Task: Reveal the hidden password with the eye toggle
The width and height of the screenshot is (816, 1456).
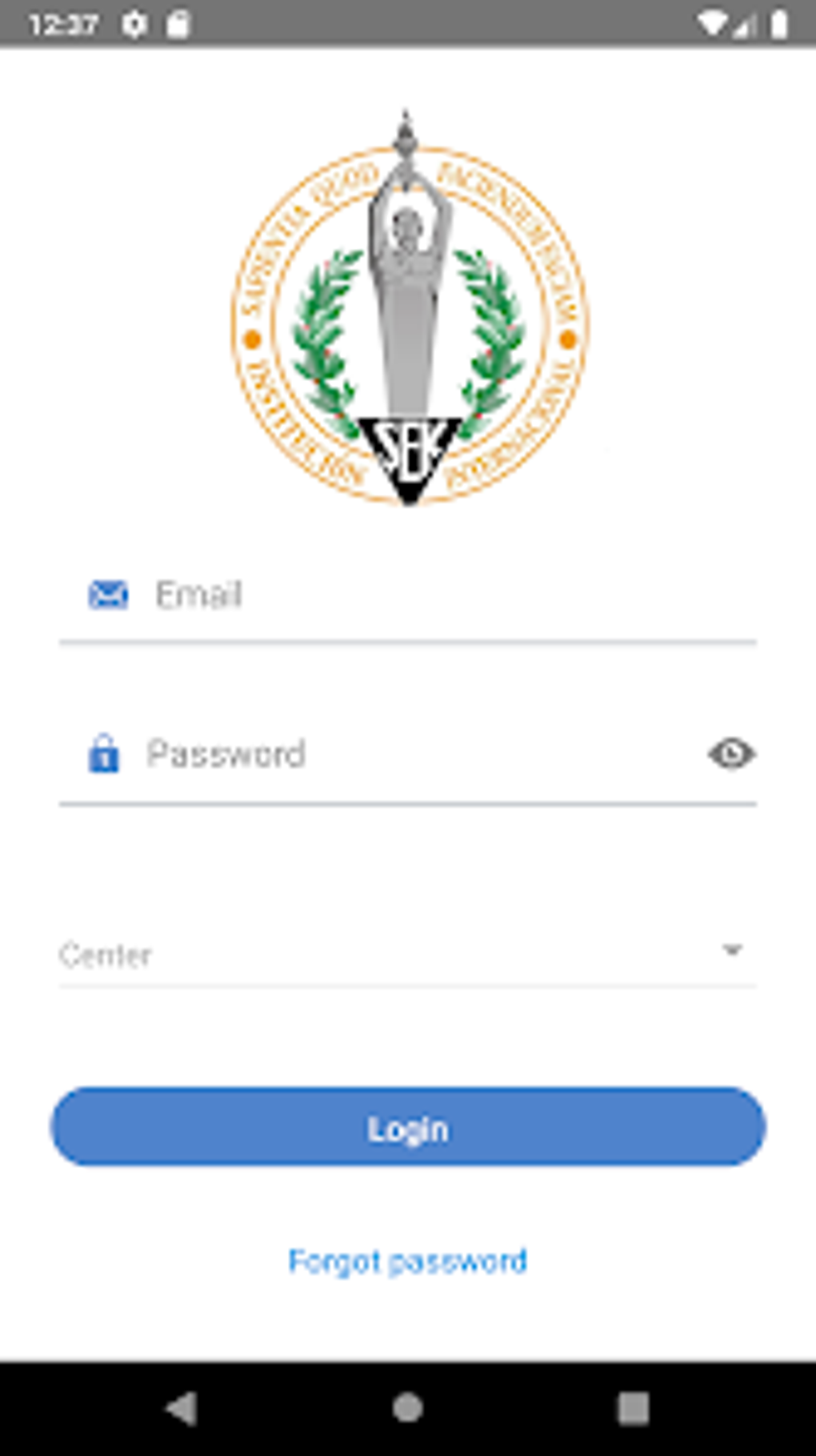Action: click(732, 753)
